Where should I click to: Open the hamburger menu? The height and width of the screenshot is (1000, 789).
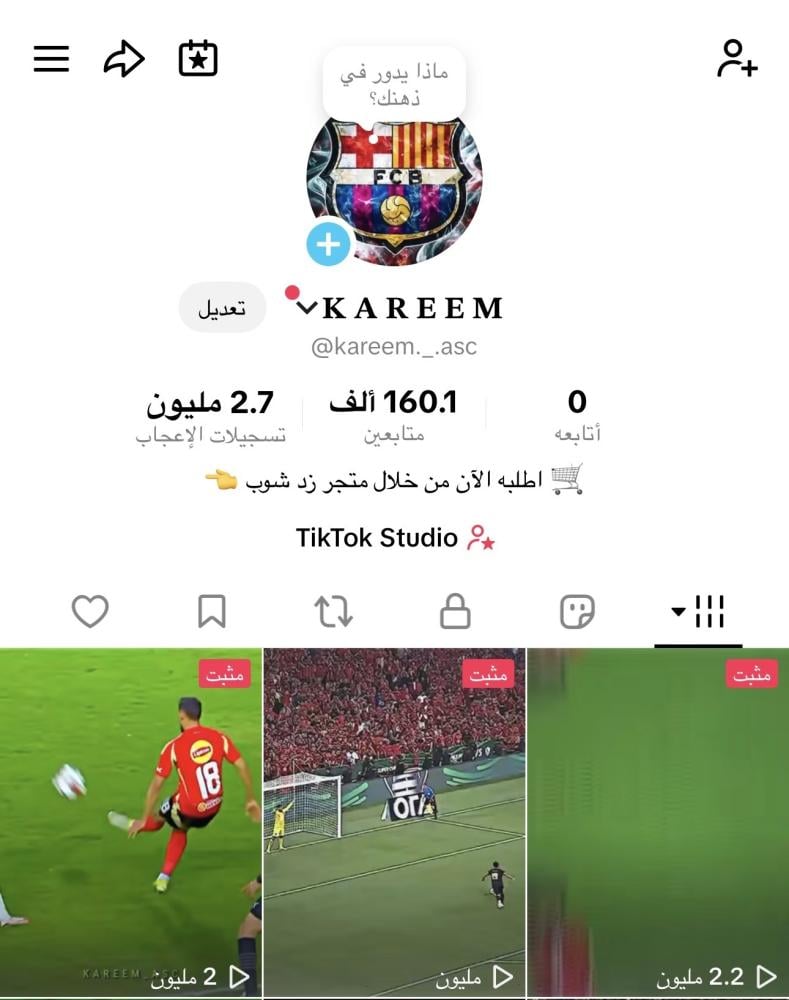pyautogui.click(x=51, y=59)
